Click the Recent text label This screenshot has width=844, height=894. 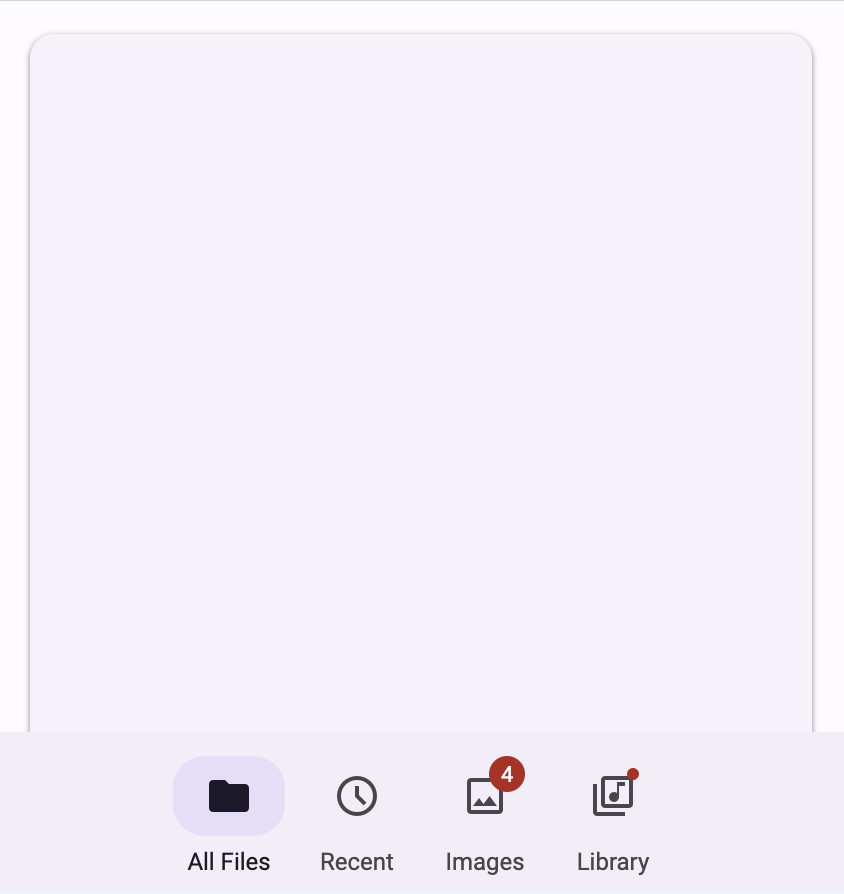357,861
